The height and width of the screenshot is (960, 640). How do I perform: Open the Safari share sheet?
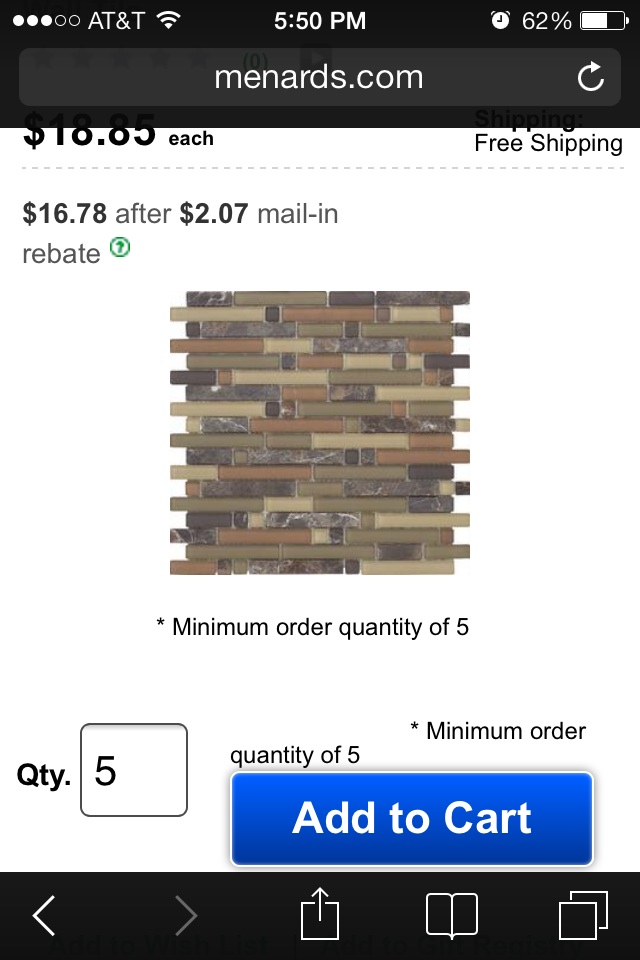pyautogui.click(x=321, y=912)
